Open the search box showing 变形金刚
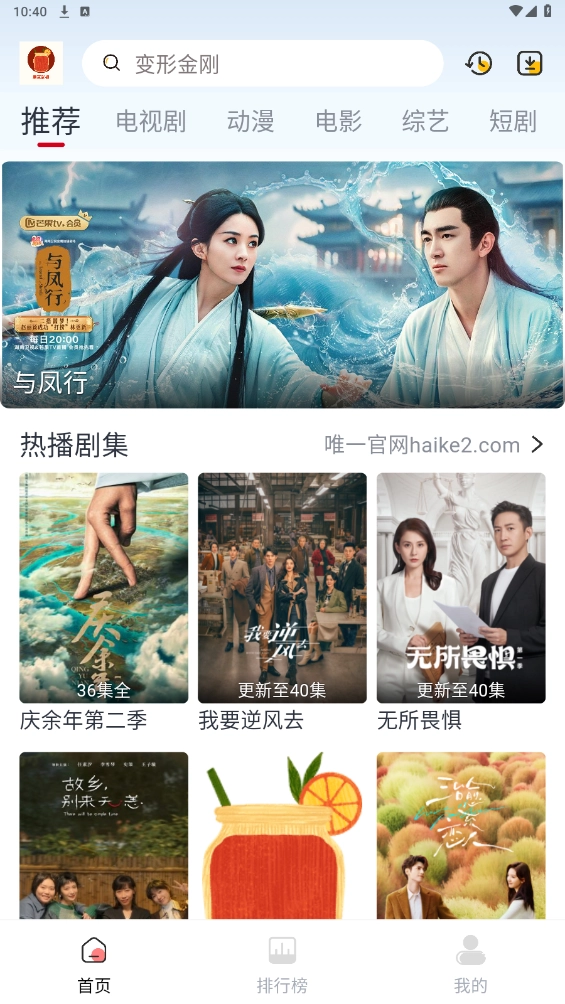The width and height of the screenshot is (565, 1004). (263, 63)
